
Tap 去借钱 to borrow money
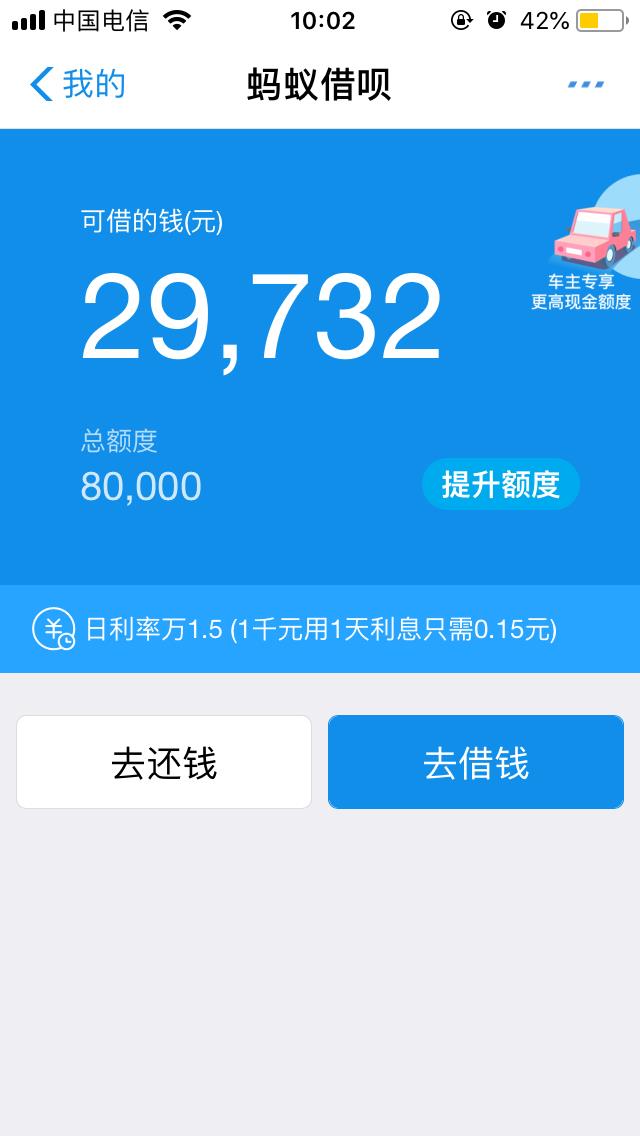tap(476, 762)
